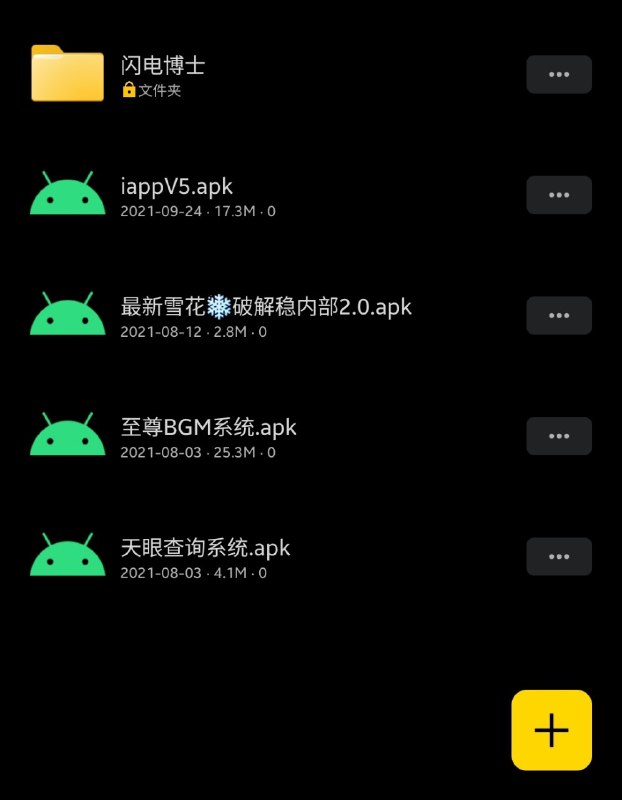
Task: Add a new file with the plus button
Action: [x=551, y=730]
